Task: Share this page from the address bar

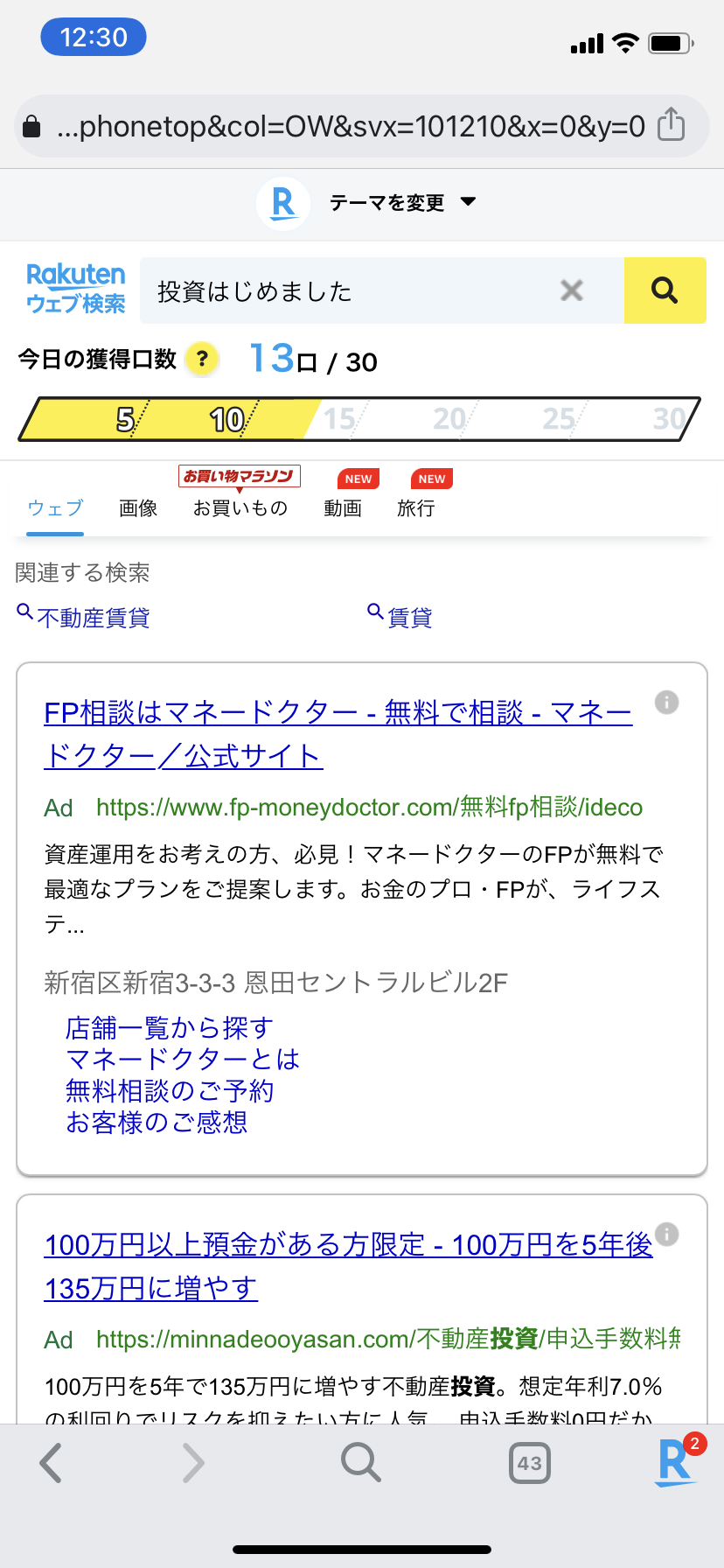Action: (x=671, y=125)
